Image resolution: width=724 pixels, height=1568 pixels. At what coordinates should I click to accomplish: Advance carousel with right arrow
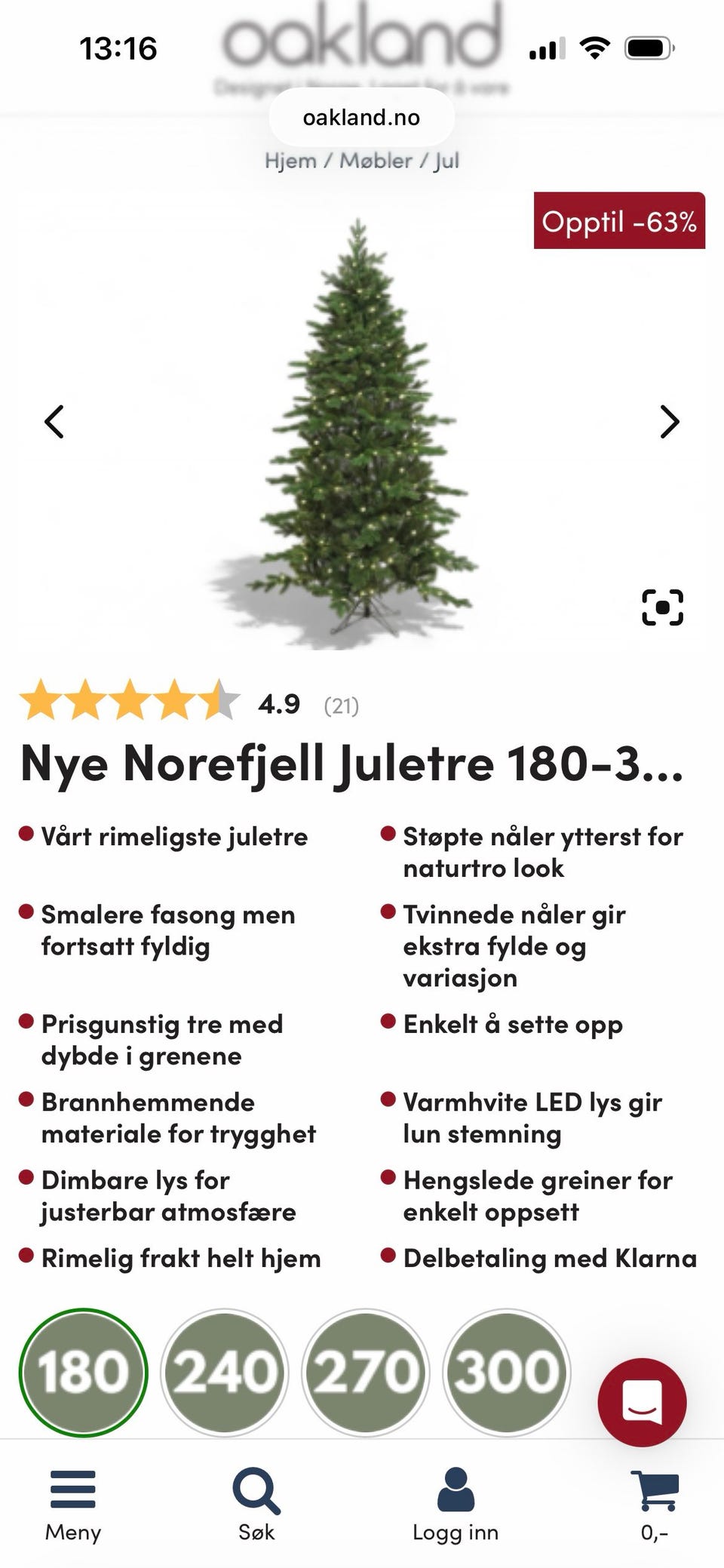[x=668, y=422]
